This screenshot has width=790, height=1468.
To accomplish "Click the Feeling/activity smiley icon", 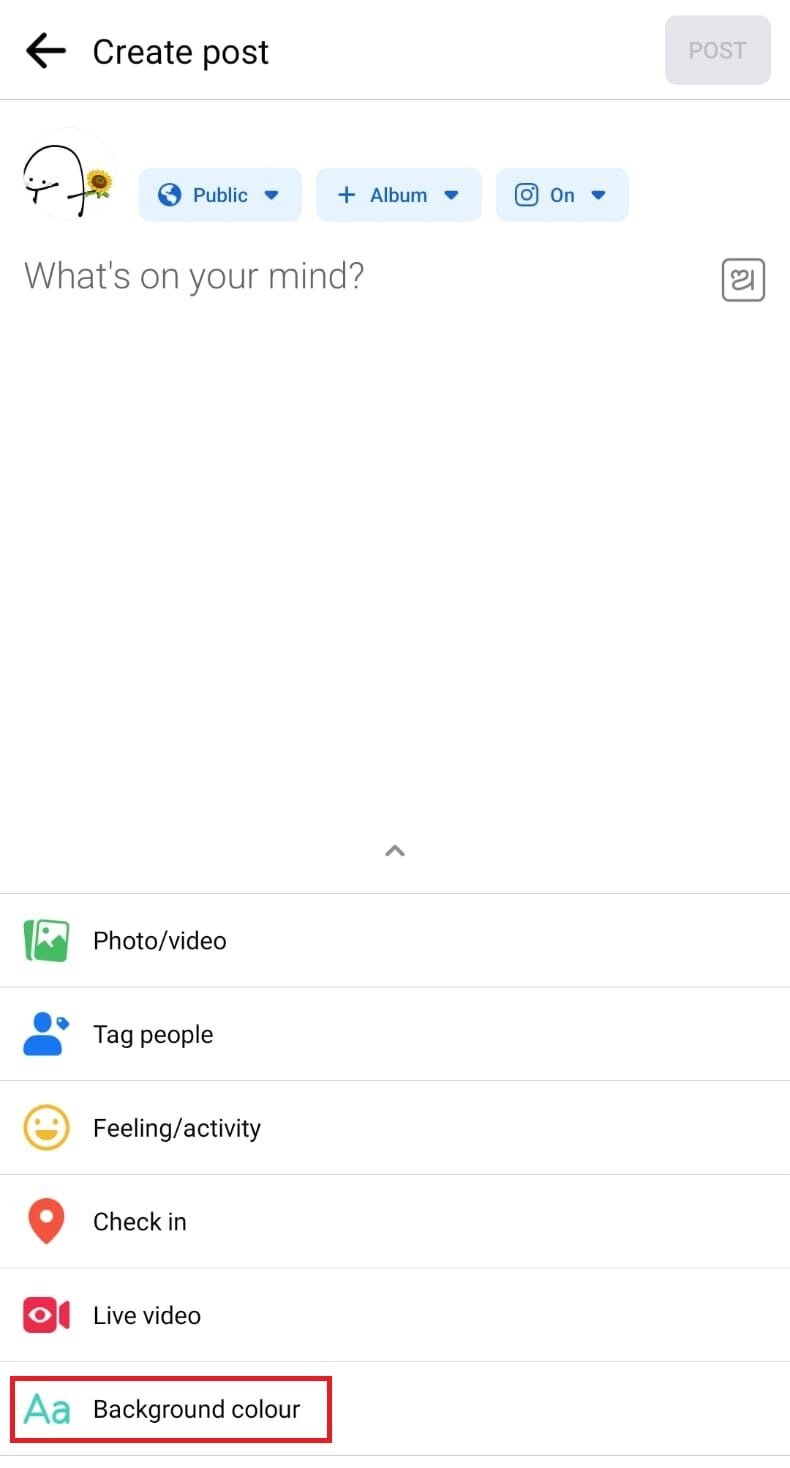I will (x=45, y=1127).
